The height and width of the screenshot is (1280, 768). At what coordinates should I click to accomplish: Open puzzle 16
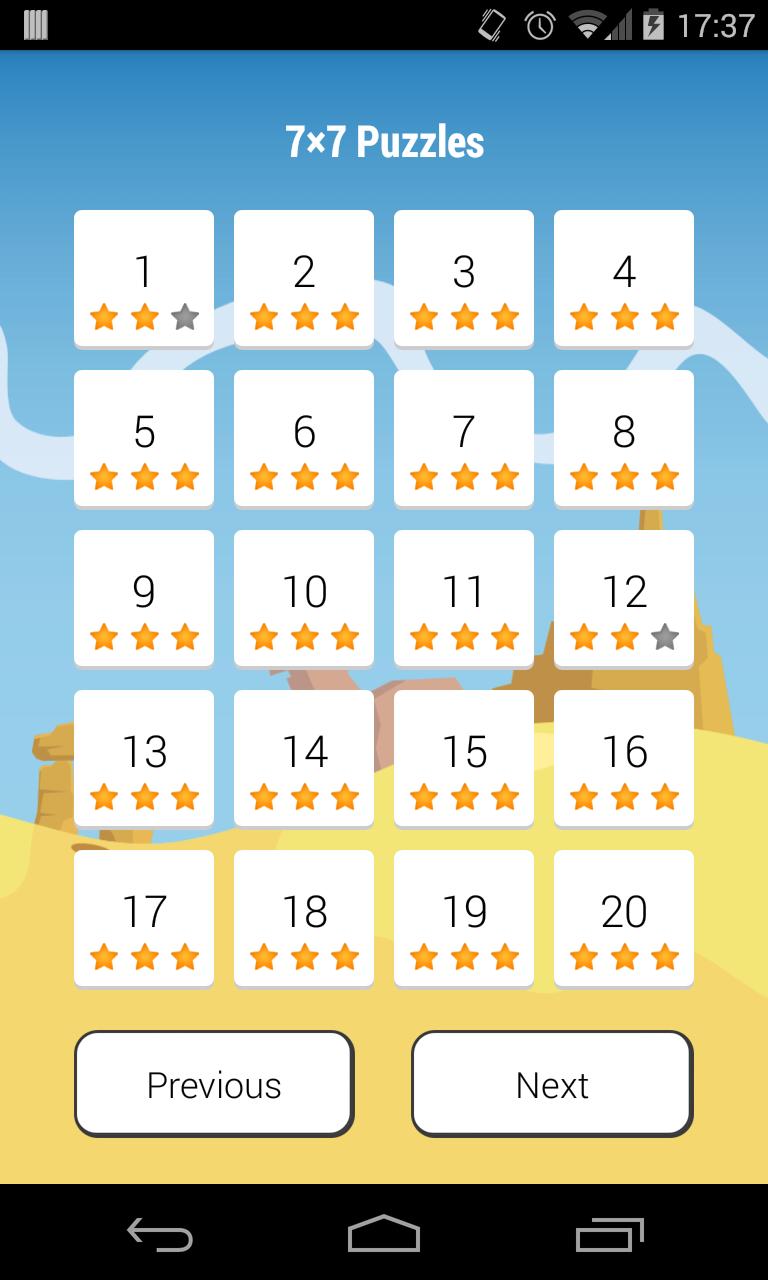624,758
